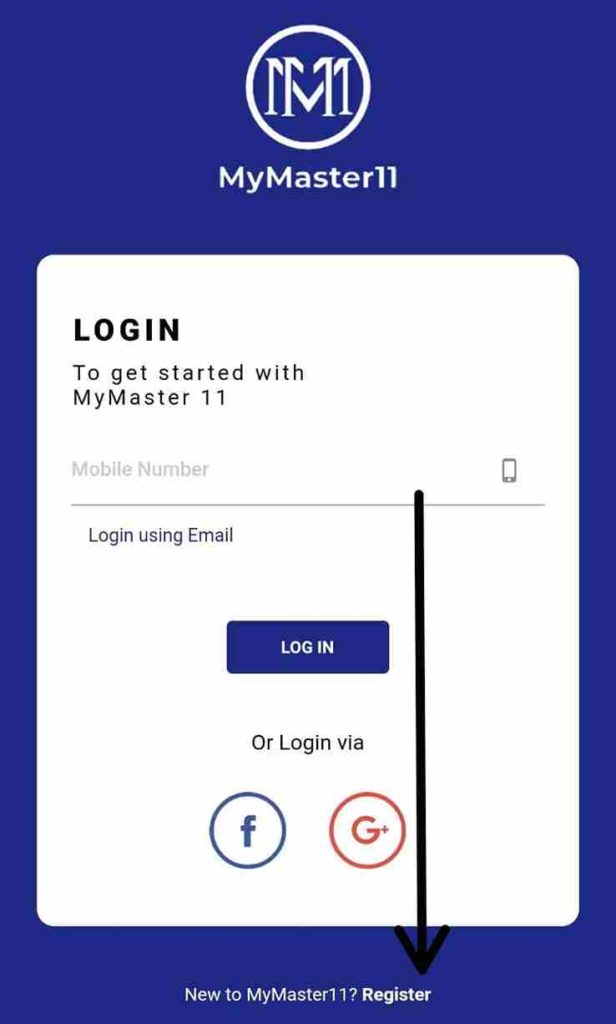Sign in with Google Plus
Screen dimensions: 616x1024
coord(368,831)
